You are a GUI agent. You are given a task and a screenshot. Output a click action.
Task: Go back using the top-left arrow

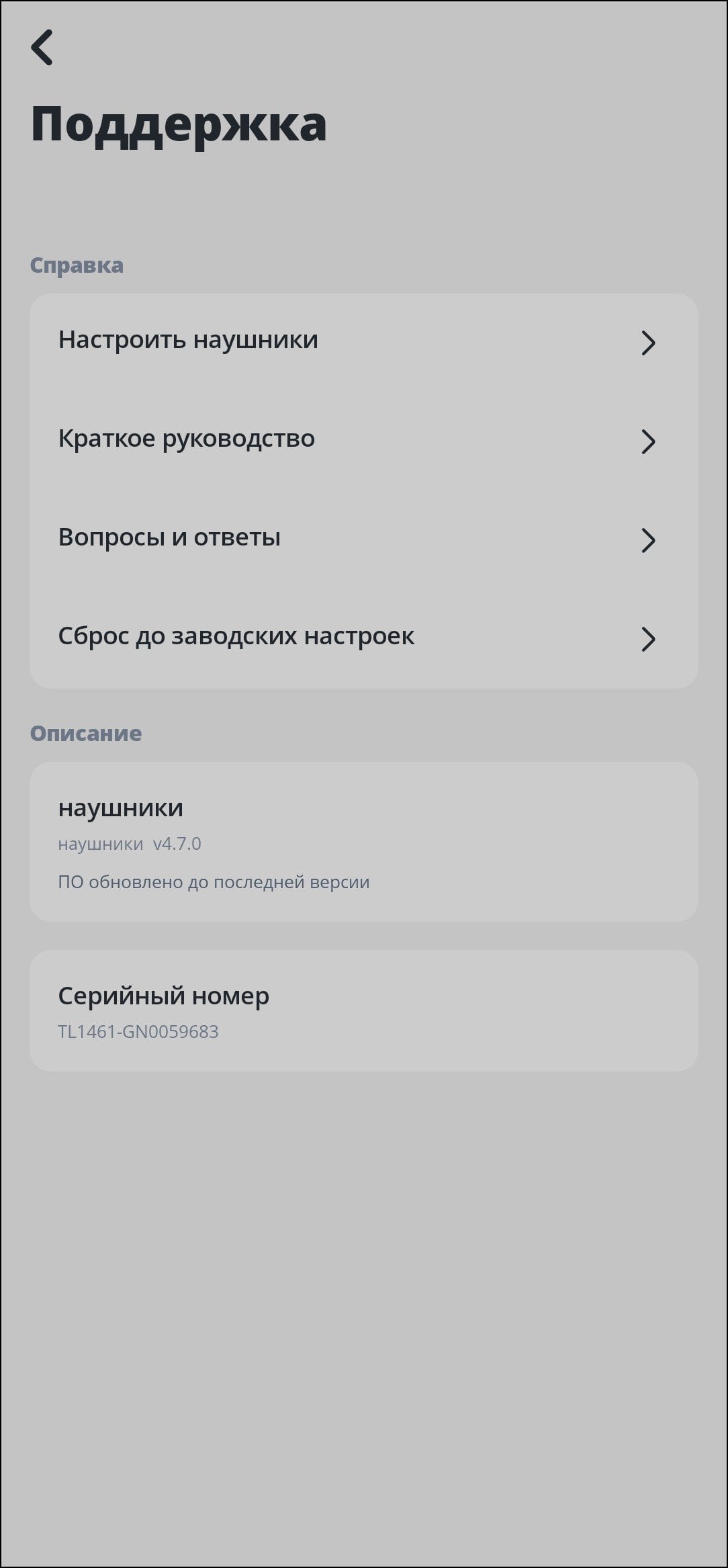(x=42, y=48)
